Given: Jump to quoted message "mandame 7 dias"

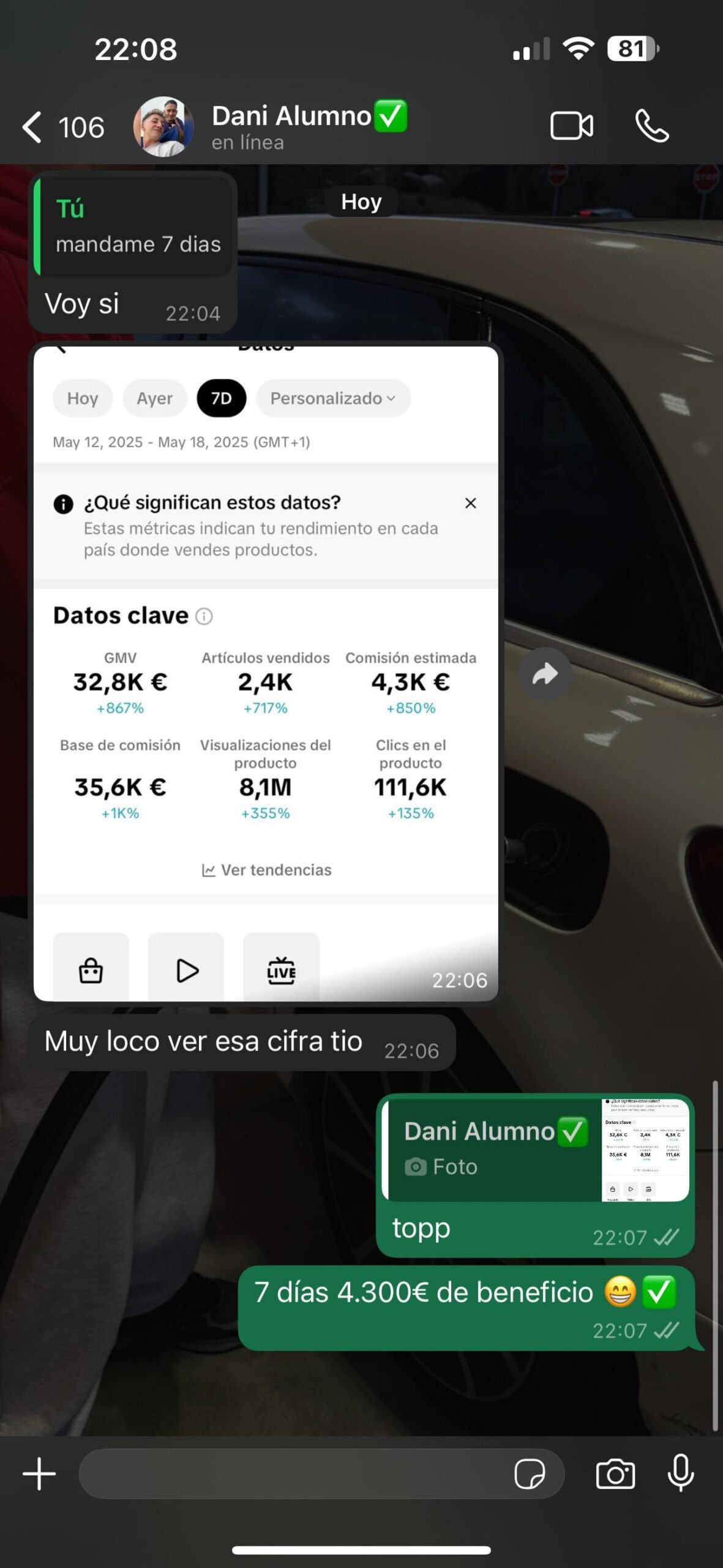Looking at the screenshot, I should point(135,228).
